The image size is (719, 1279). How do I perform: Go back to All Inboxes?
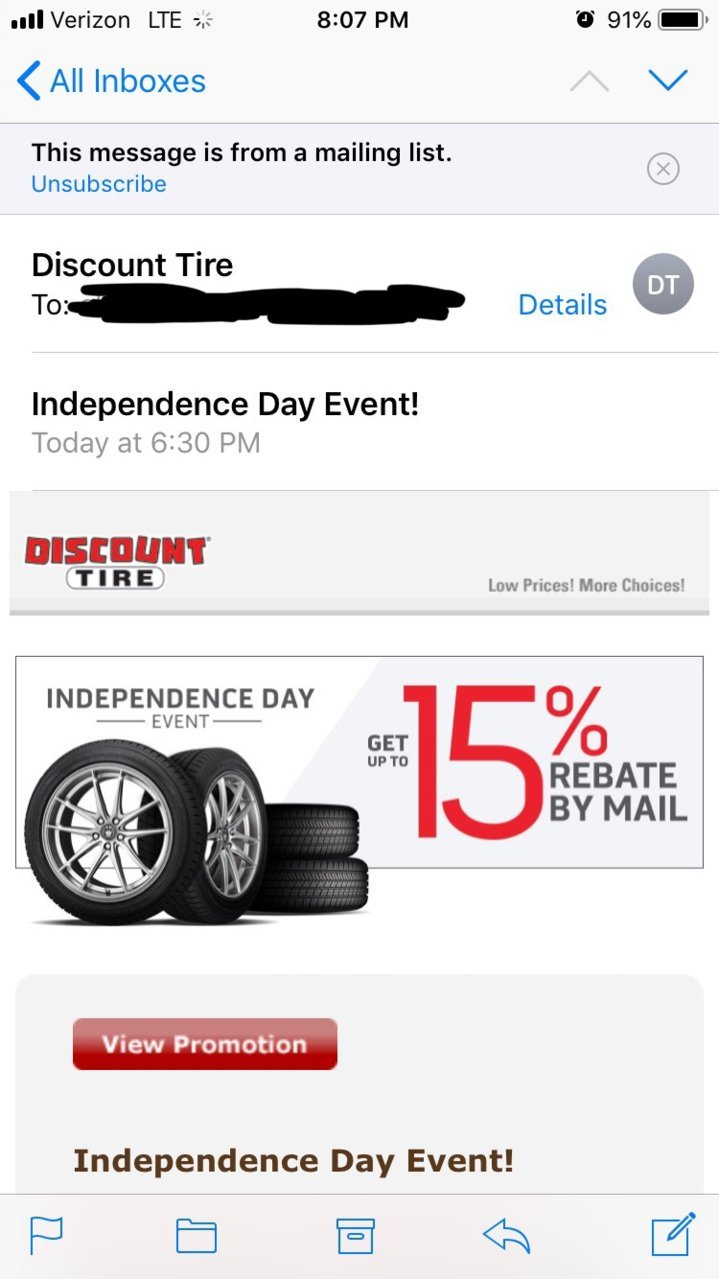[x=112, y=81]
